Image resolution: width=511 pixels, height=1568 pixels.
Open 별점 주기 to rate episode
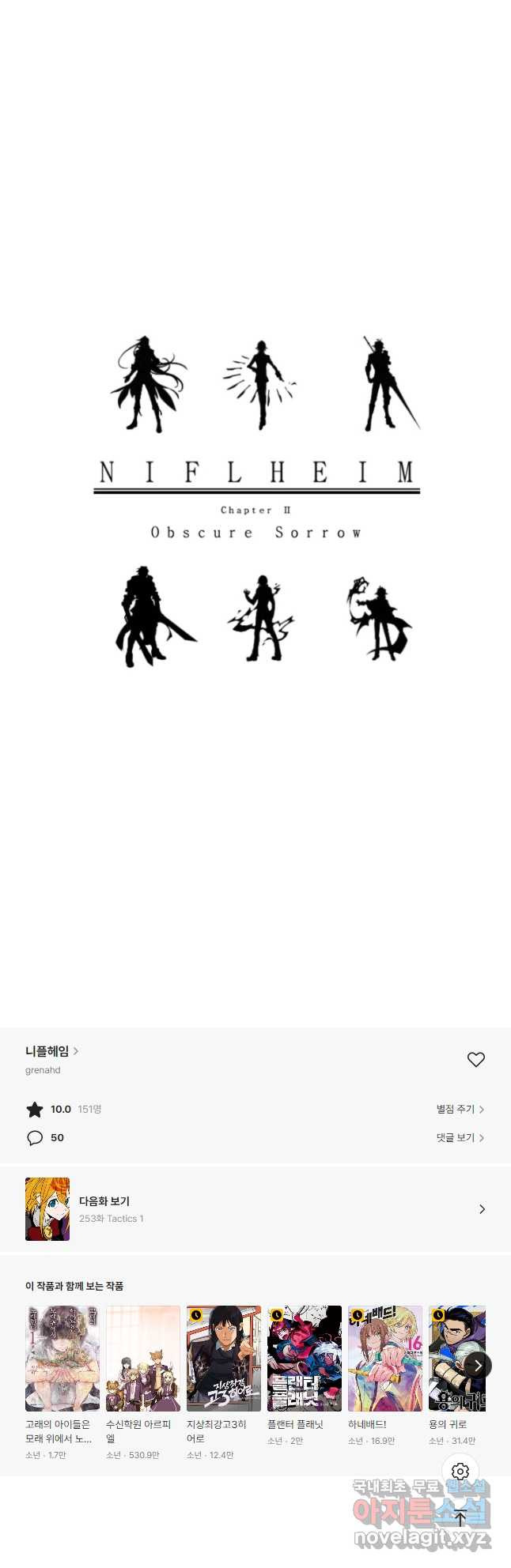(x=460, y=1110)
